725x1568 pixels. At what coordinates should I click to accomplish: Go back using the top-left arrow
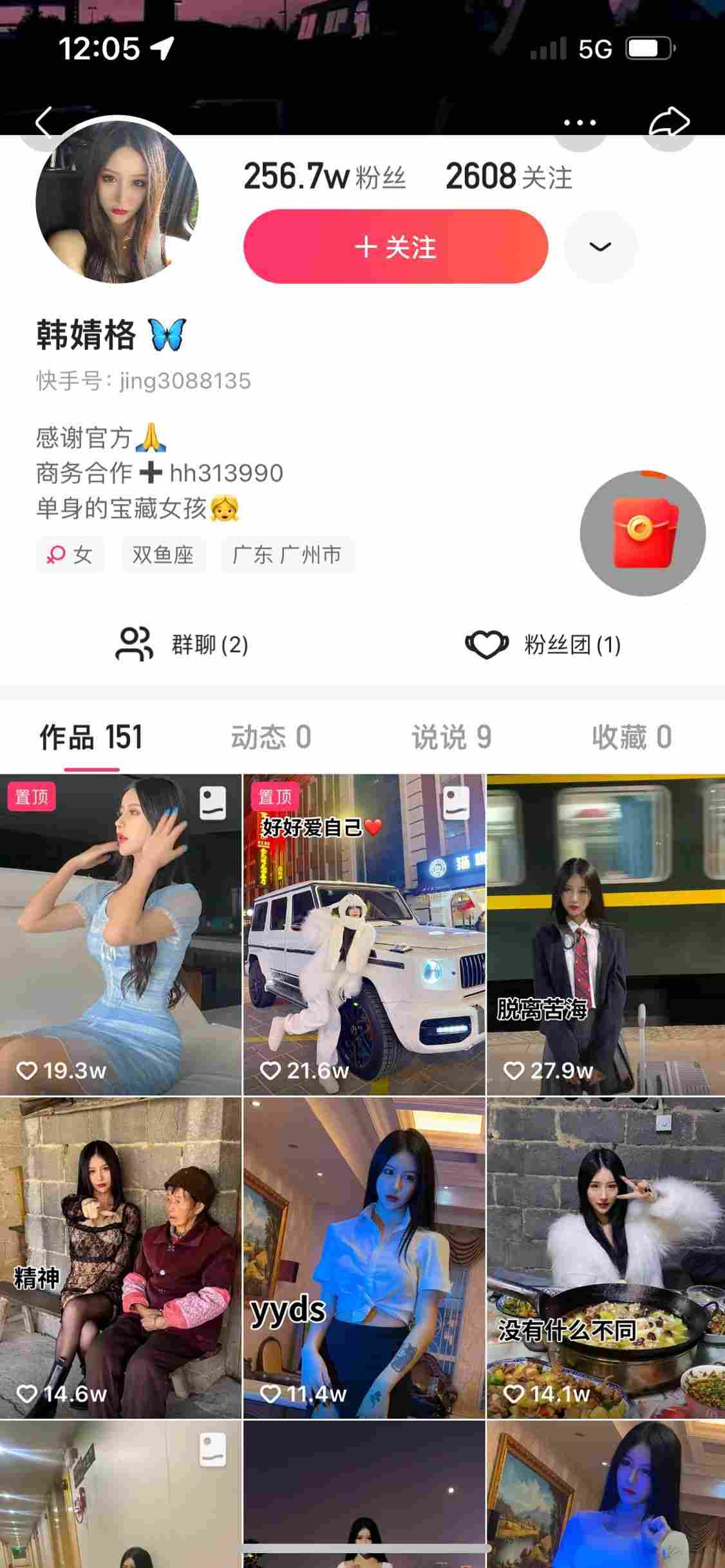pos(44,122)
